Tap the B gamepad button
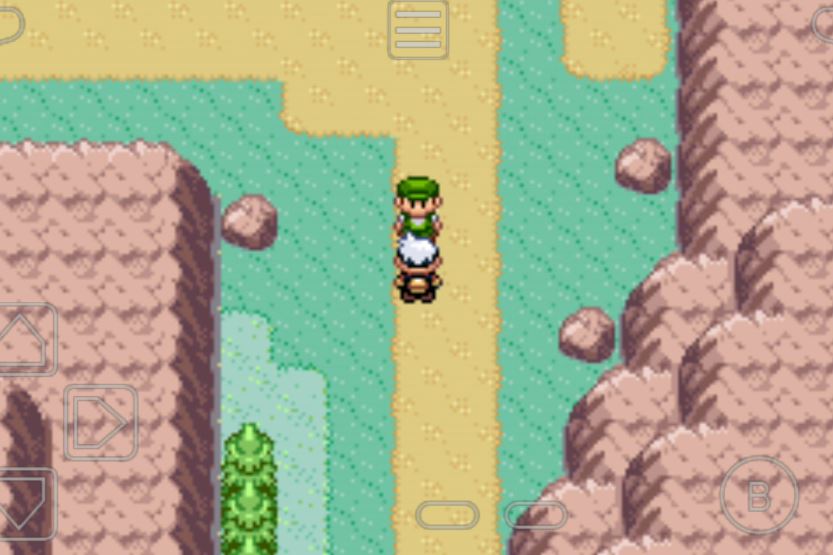This screenshot has width=833, height=555. [759, 496]
